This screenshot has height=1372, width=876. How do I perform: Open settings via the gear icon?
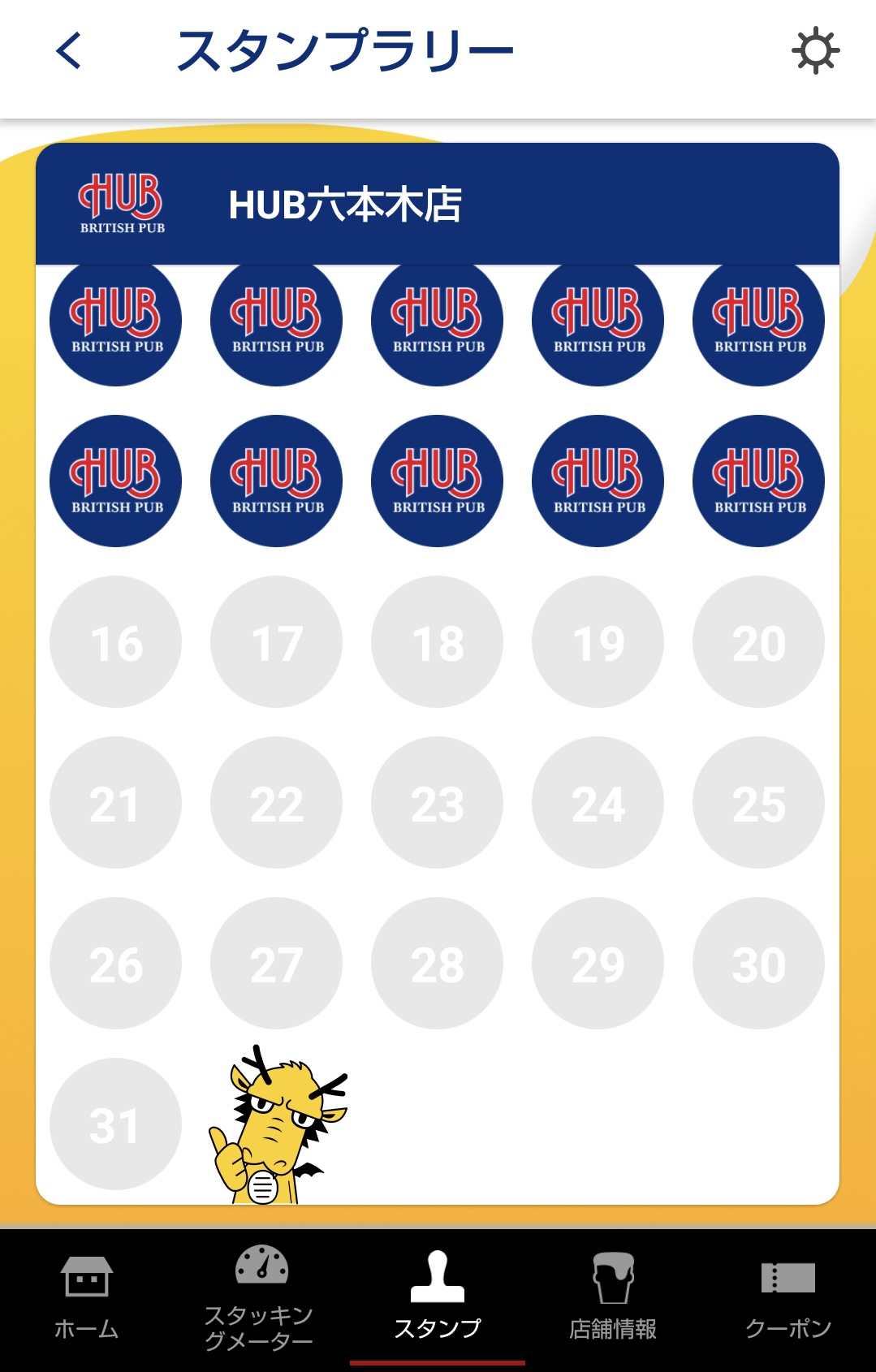[x=815, y=51]
